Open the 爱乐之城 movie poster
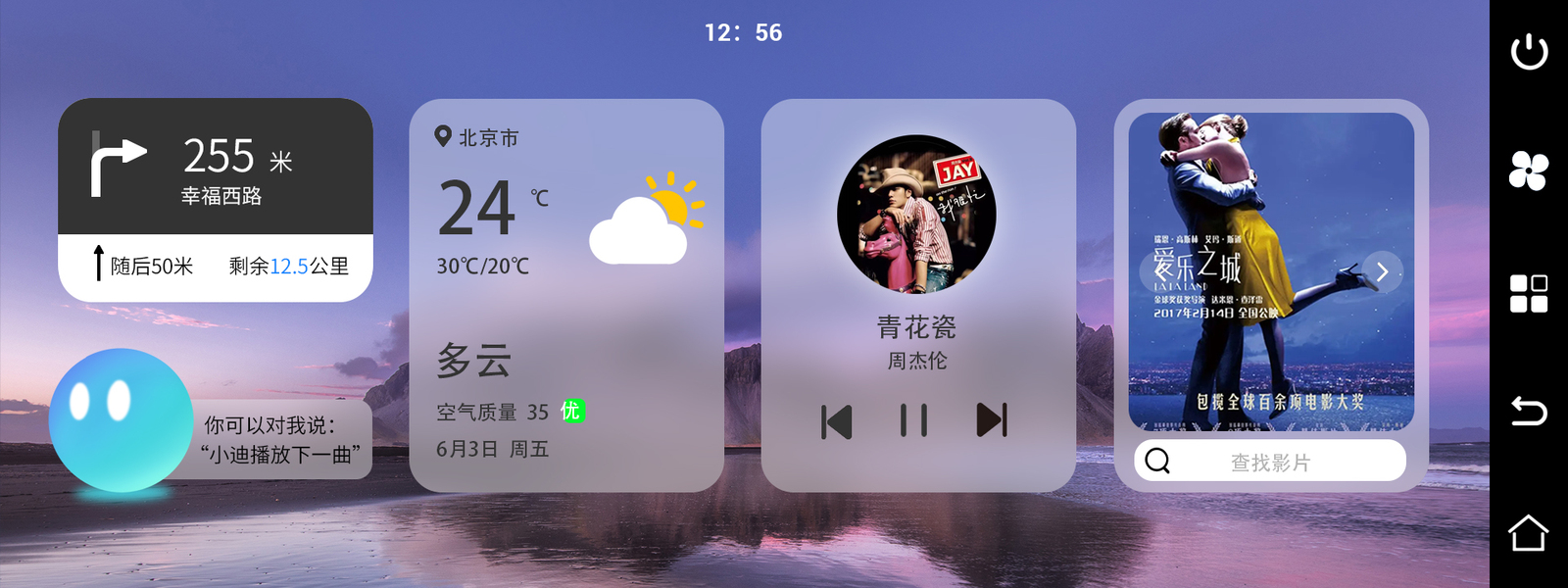This screenshot has width=1568, height=588. (1271, 271)
